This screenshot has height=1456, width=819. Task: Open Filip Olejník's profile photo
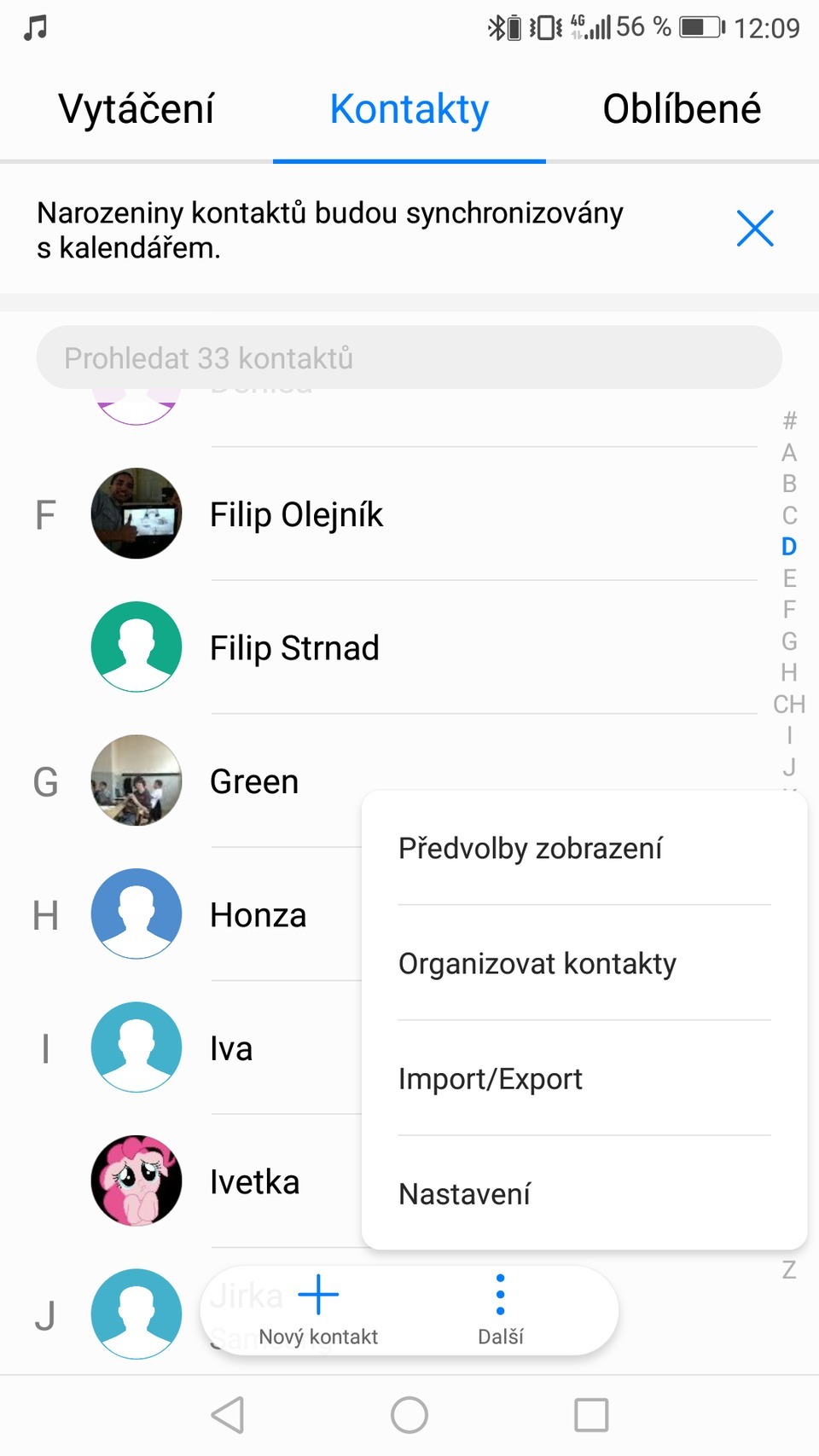tap(136, 513)
